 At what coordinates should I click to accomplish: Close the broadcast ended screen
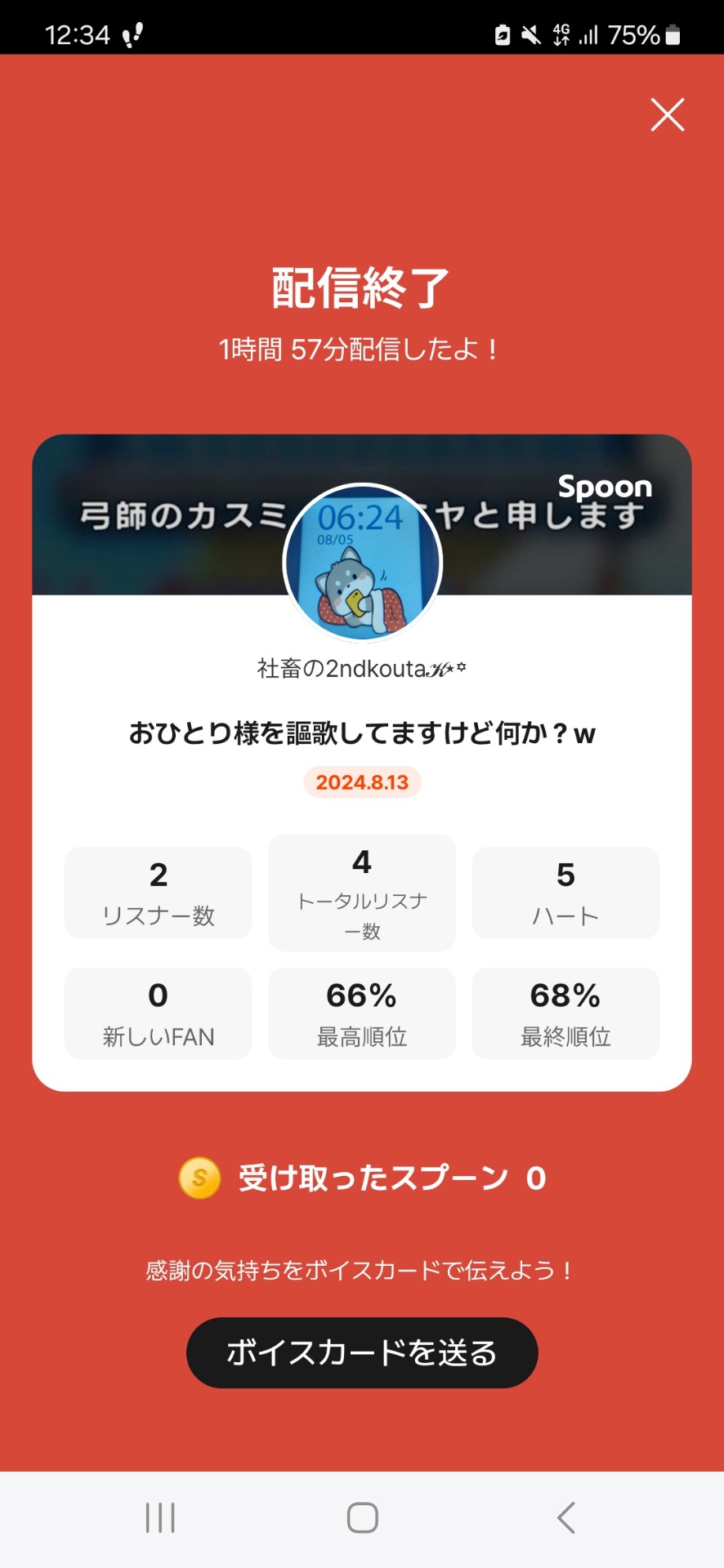(x=667, y=115)
